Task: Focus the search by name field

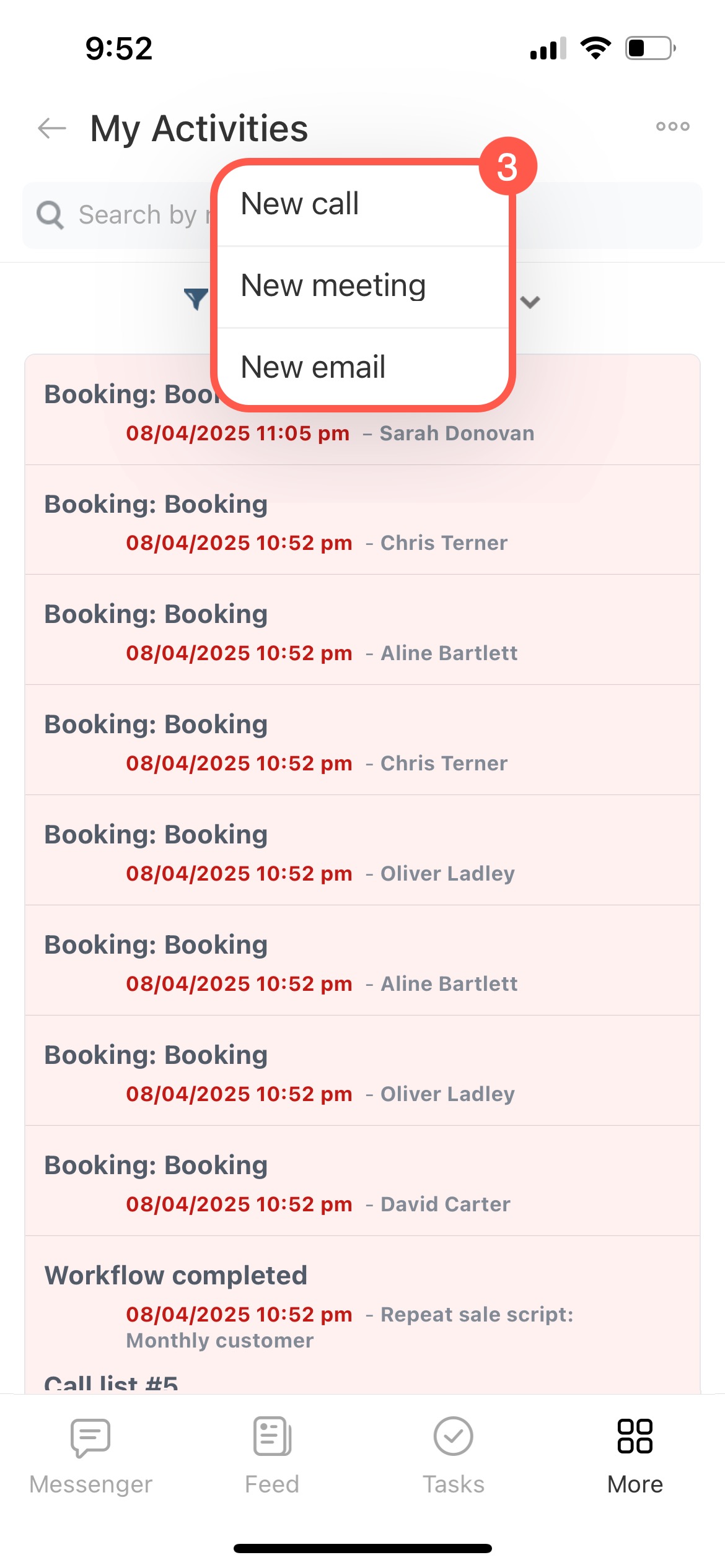Action: [x=124, y=215]
